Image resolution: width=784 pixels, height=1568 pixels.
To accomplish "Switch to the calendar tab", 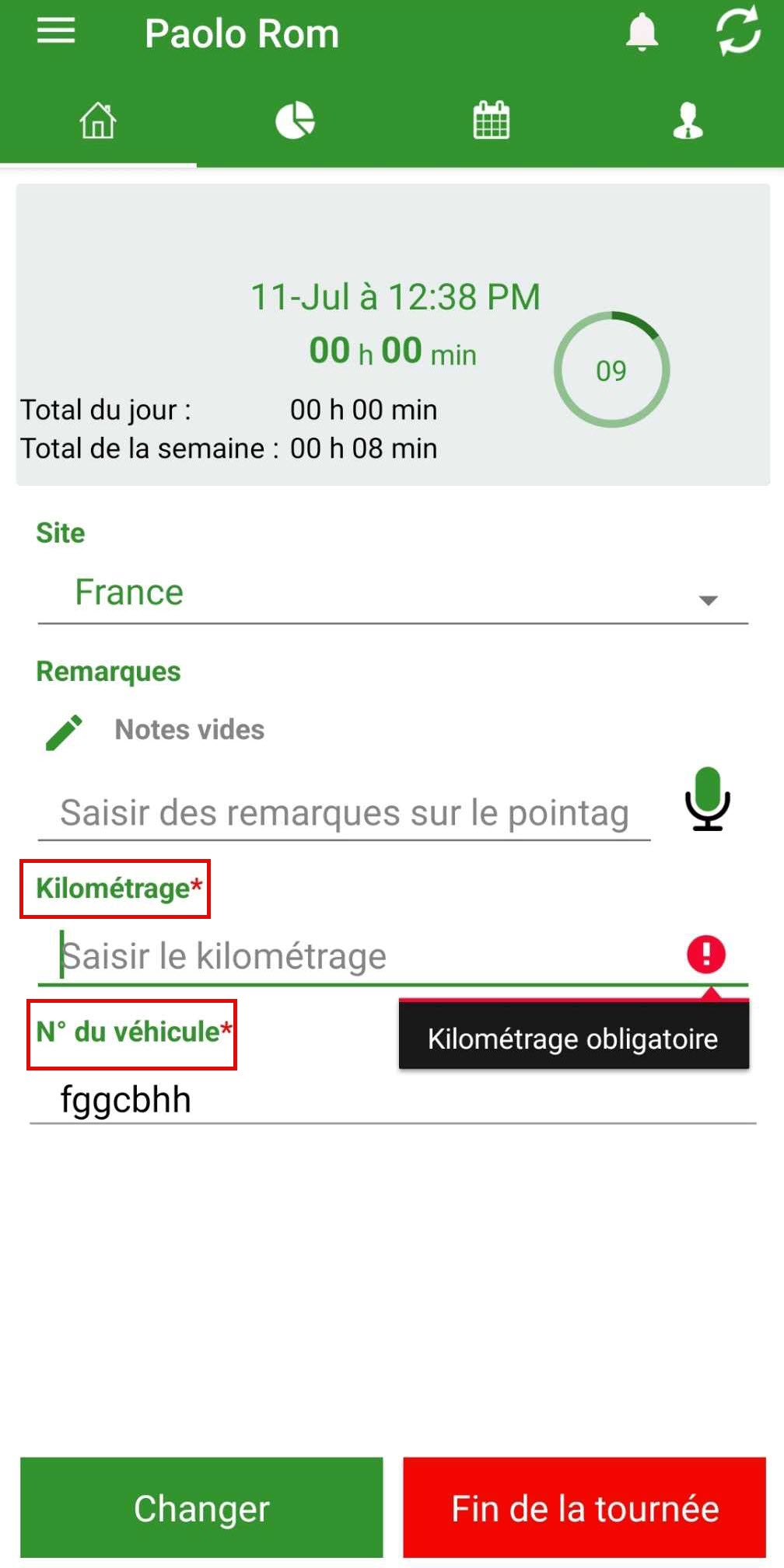I will (x=492, y=120).
